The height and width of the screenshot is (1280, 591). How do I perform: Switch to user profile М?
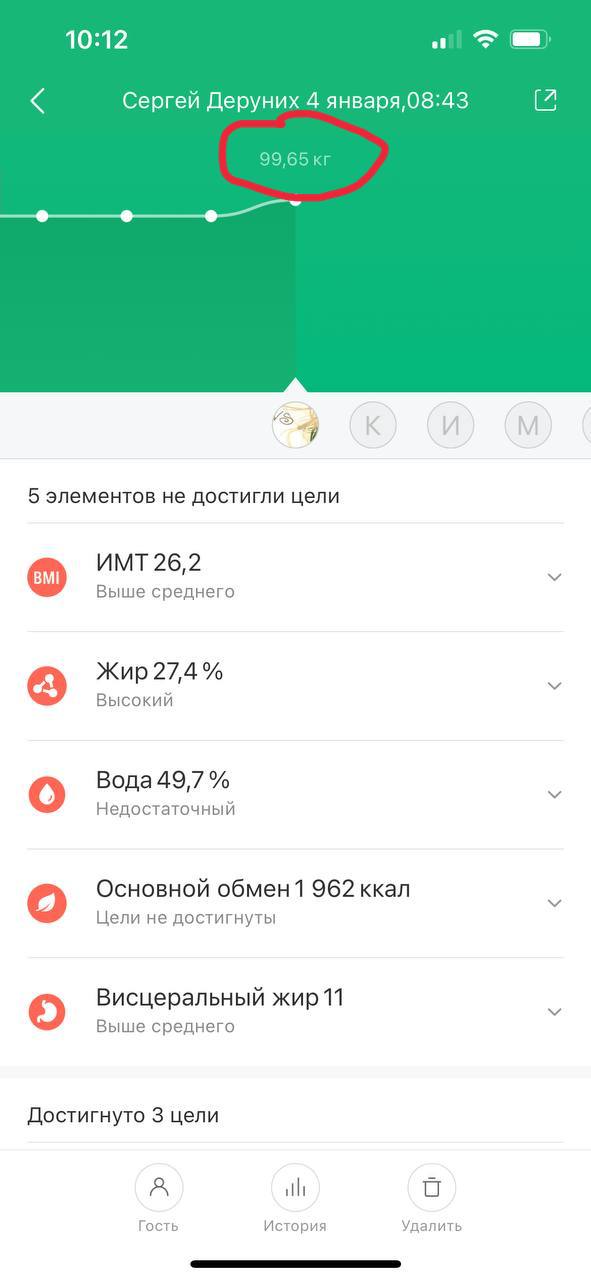(528, 426)
